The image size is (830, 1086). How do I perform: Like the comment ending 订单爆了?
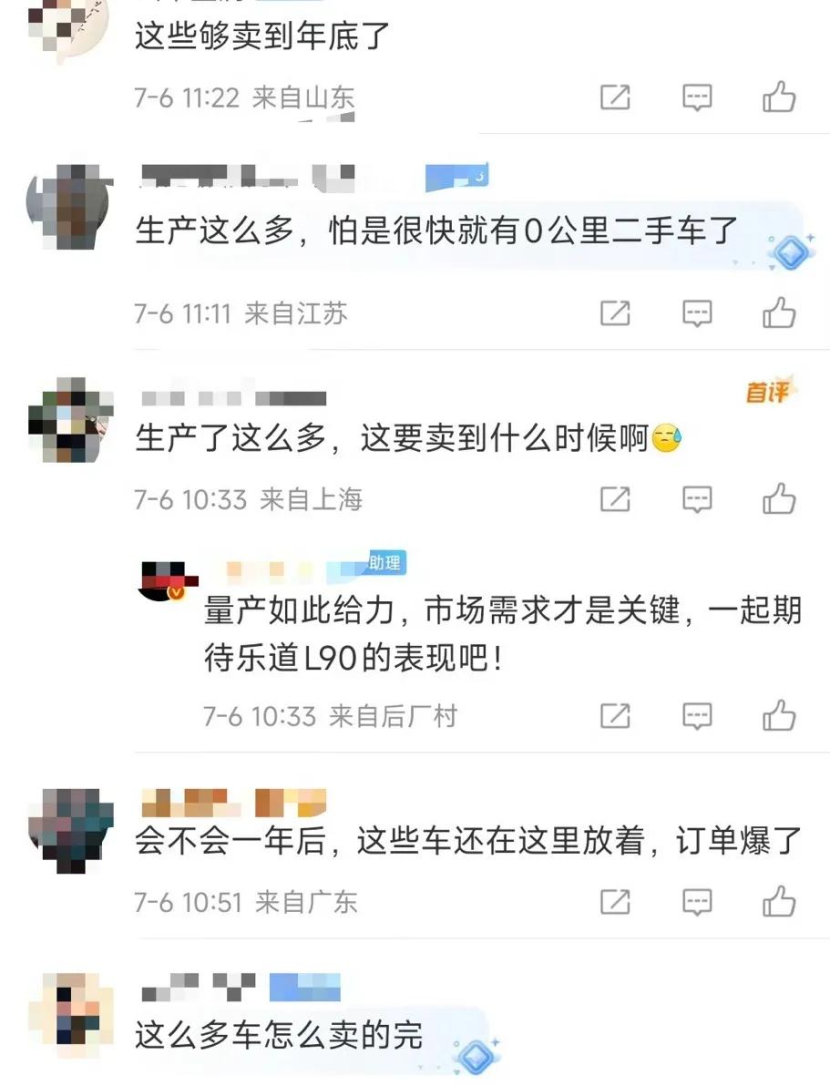(x=778, y=902)
